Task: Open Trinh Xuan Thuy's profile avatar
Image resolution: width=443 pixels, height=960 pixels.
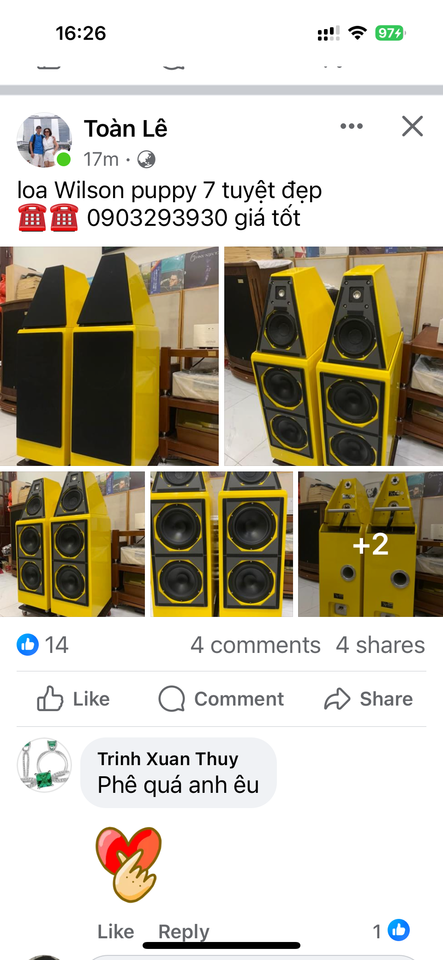Action: (x=44, y=765)
